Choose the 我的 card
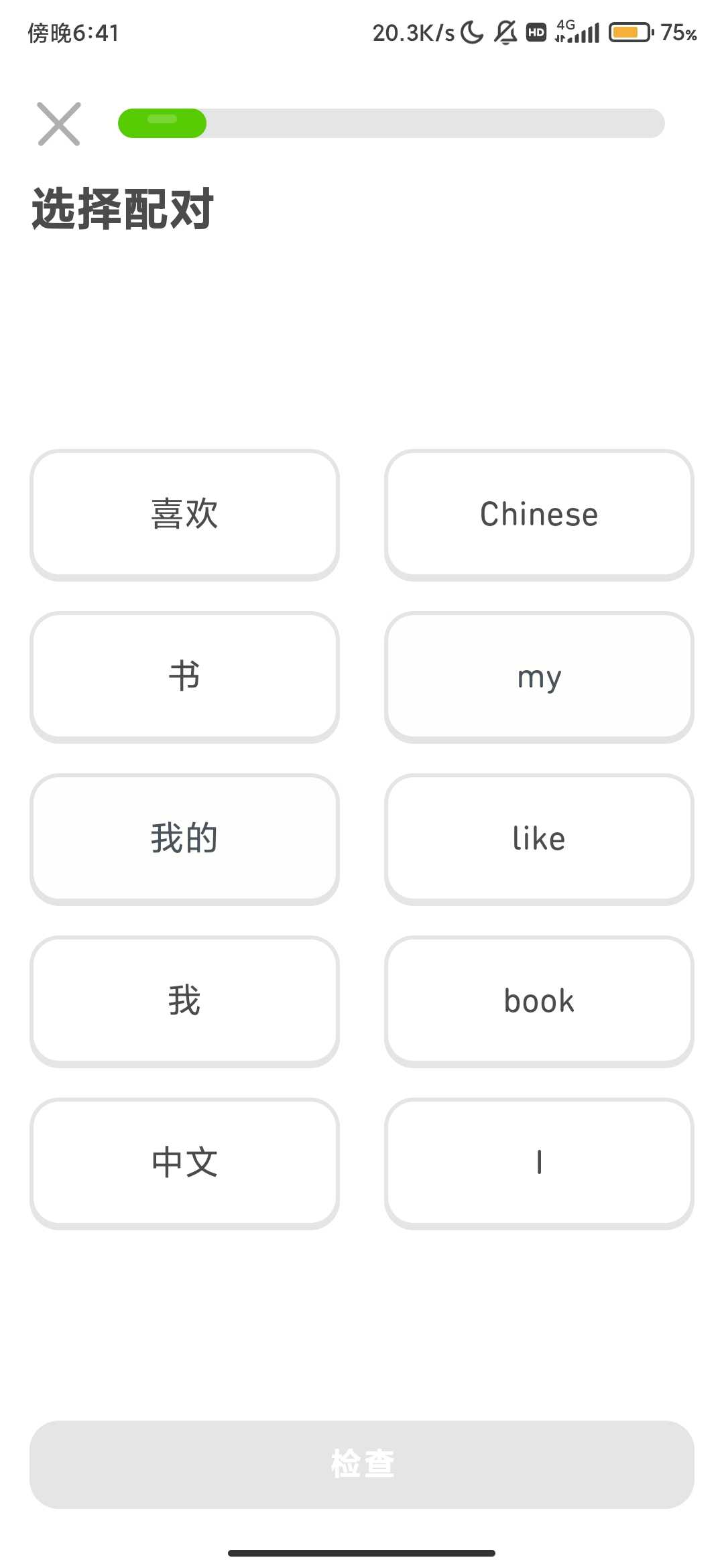The height and width of the screenshot is (1568, 724). (x=184, y=838)
